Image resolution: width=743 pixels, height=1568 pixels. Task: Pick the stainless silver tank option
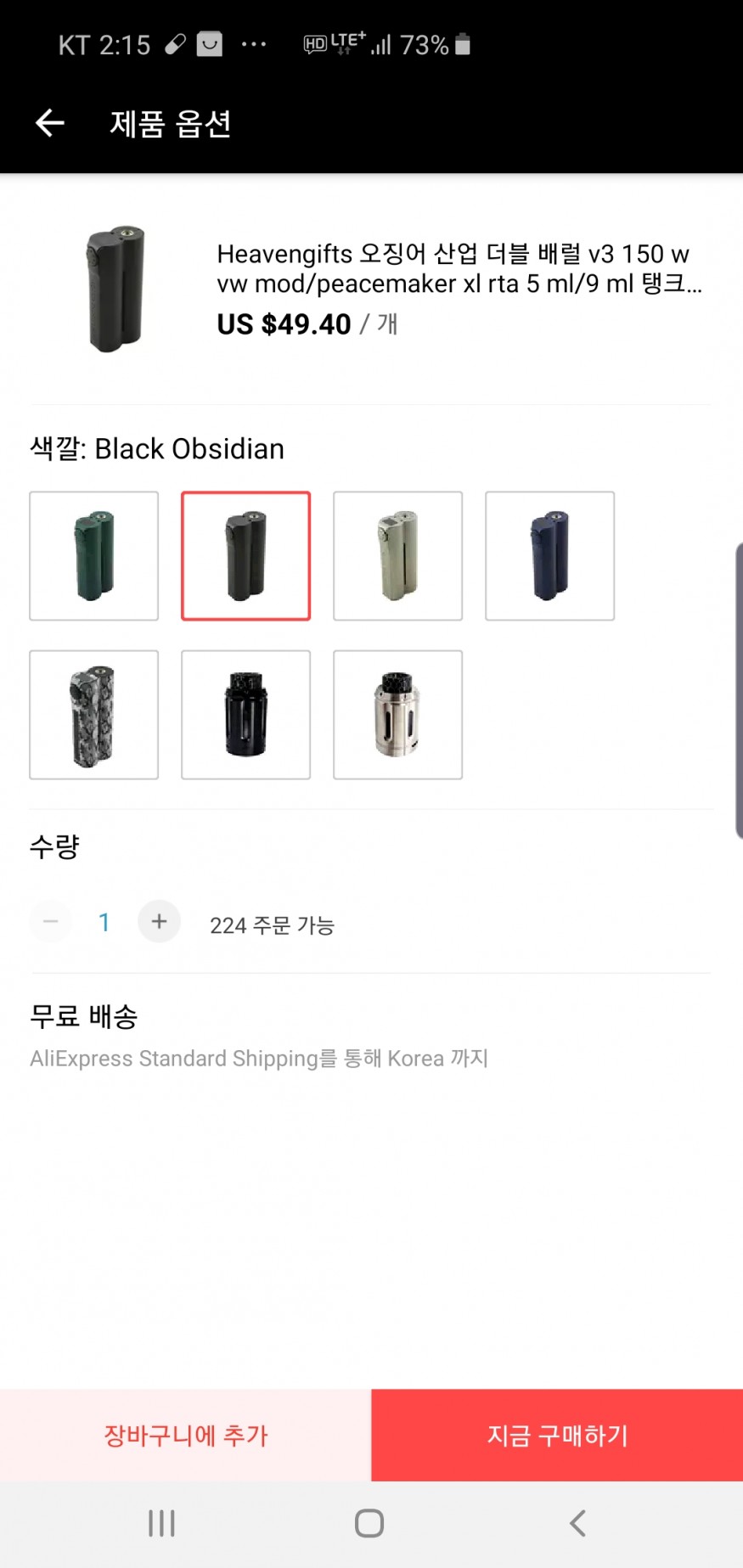[x=398, y=715]
